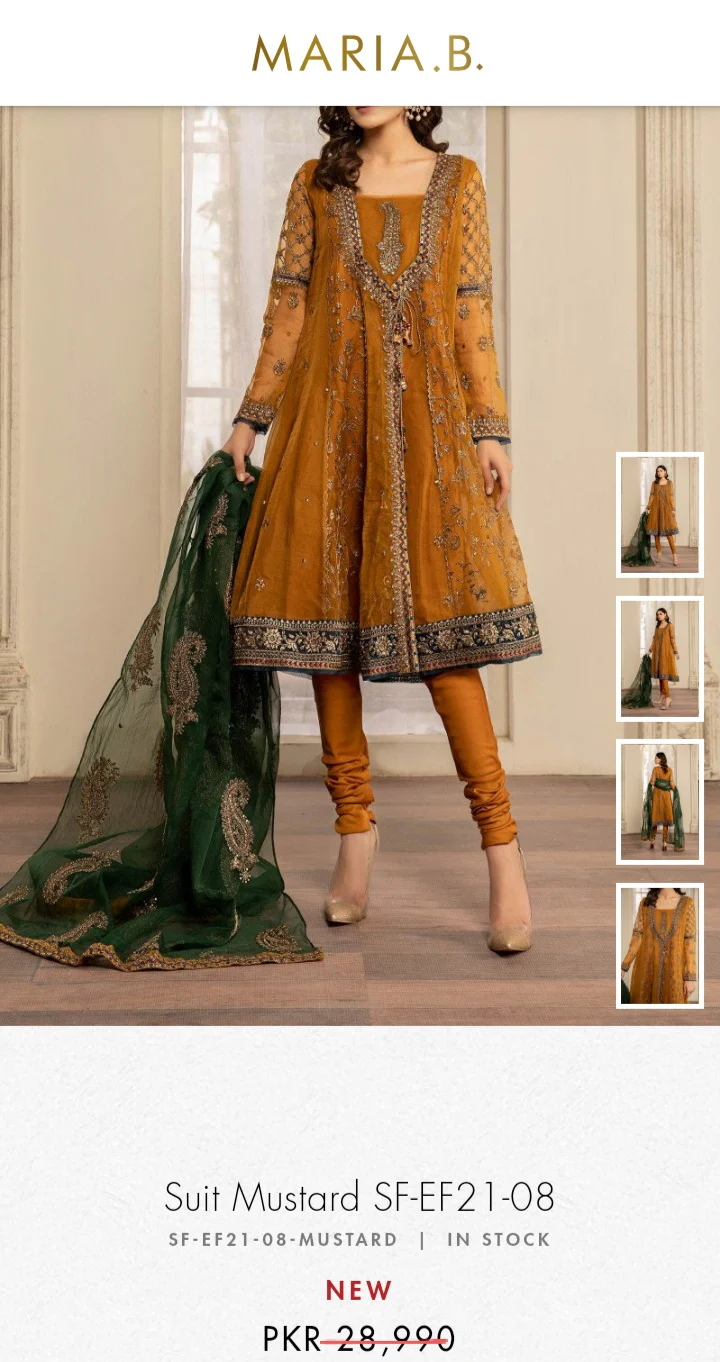Viewport: 720px width, 1362px height.
Task: Select the close-up neckline thumbnail
Action: coord(660,946)
